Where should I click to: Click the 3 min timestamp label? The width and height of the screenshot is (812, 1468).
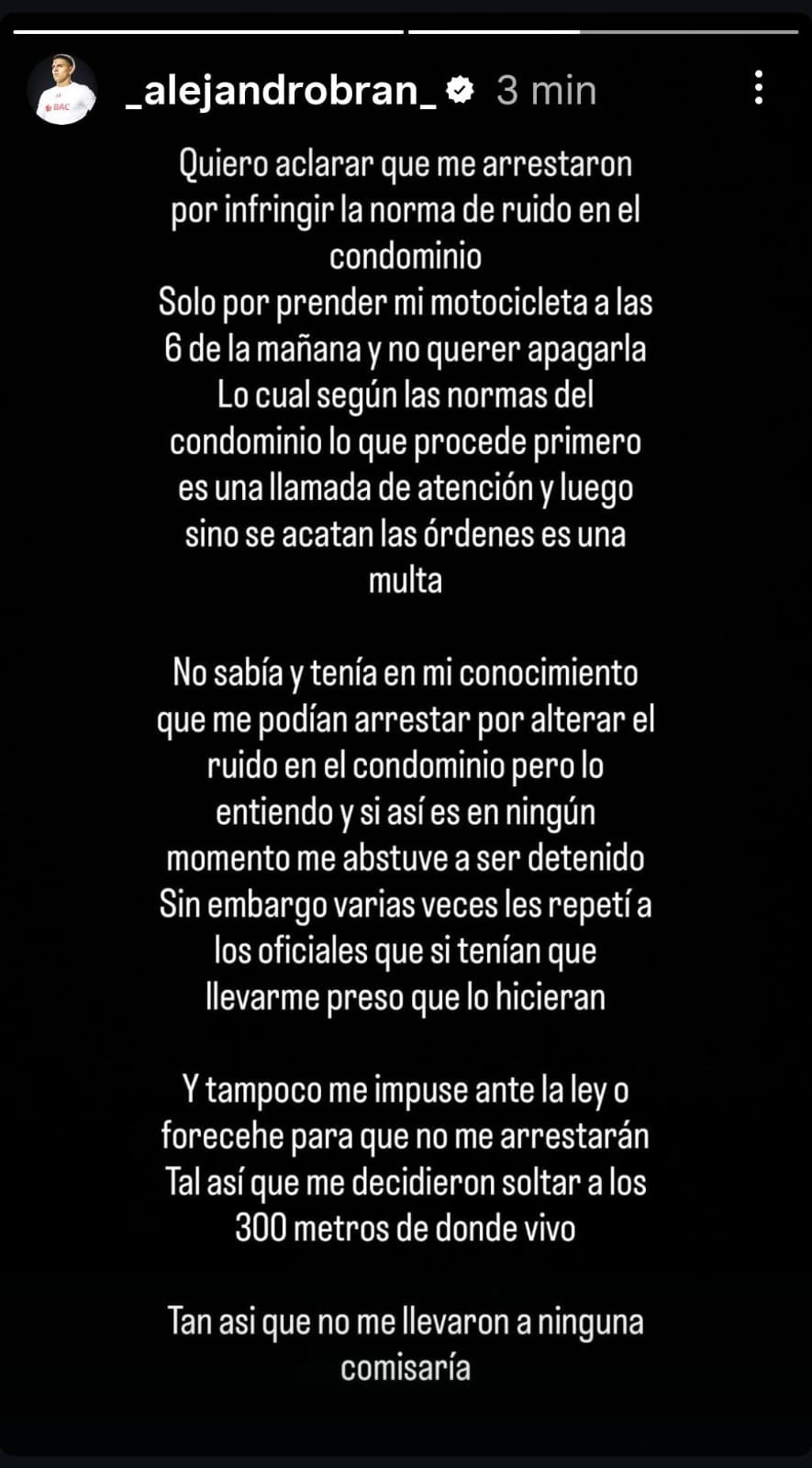545,90
